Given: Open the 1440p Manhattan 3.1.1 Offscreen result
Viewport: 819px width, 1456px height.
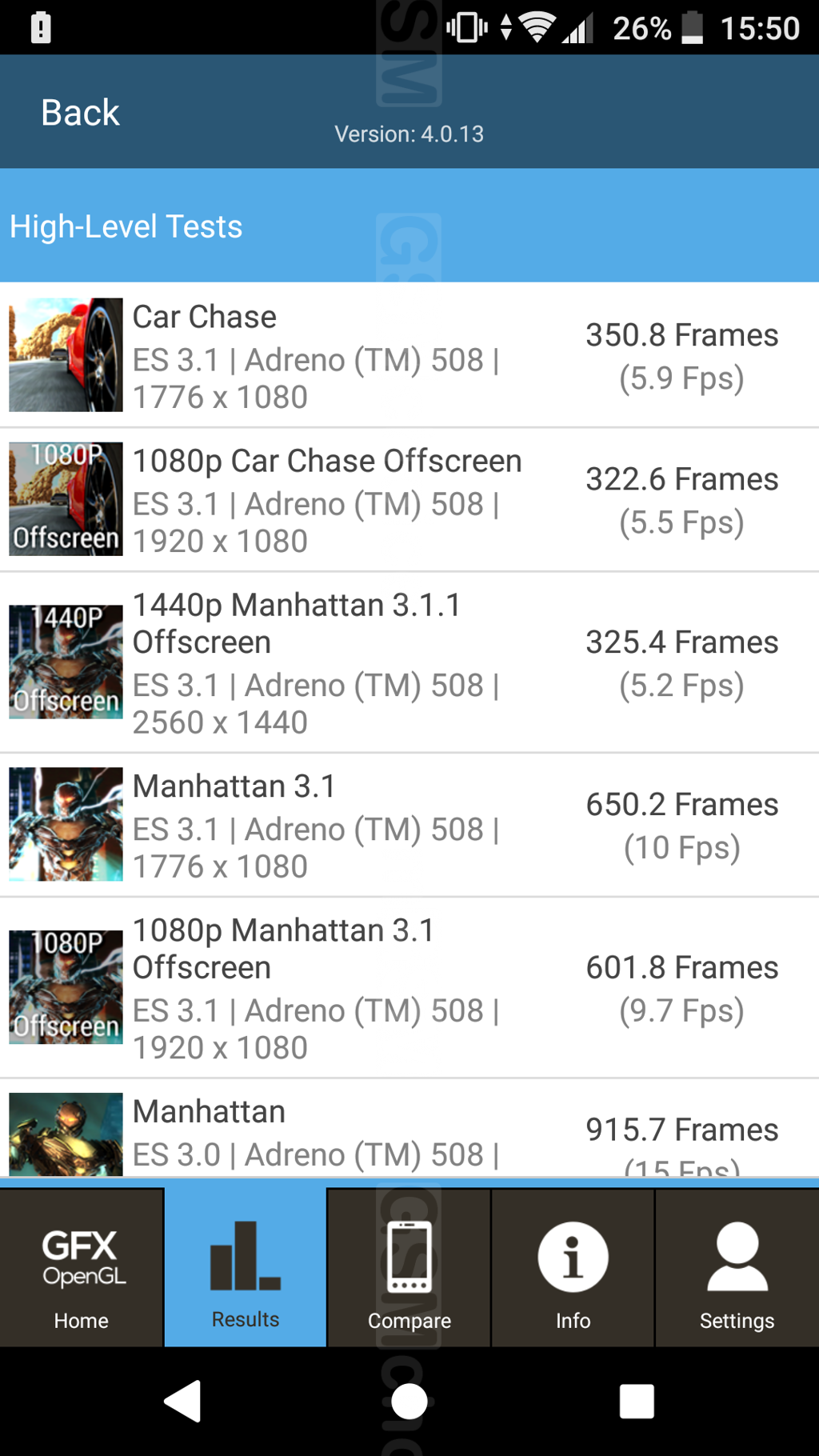Looking at the screenshot, I should (408, 662).
